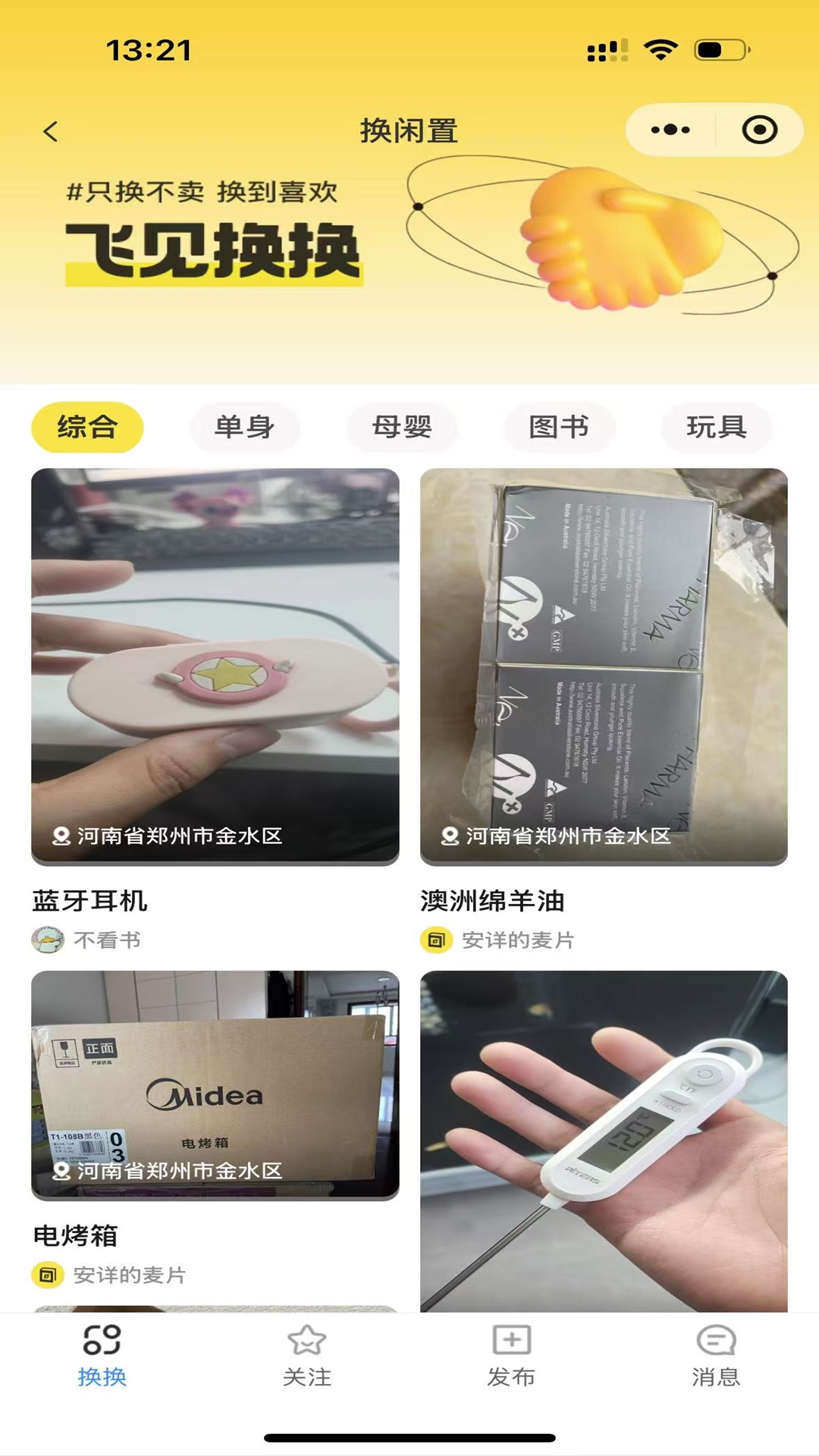Open the 玩具 category tab

714,428
